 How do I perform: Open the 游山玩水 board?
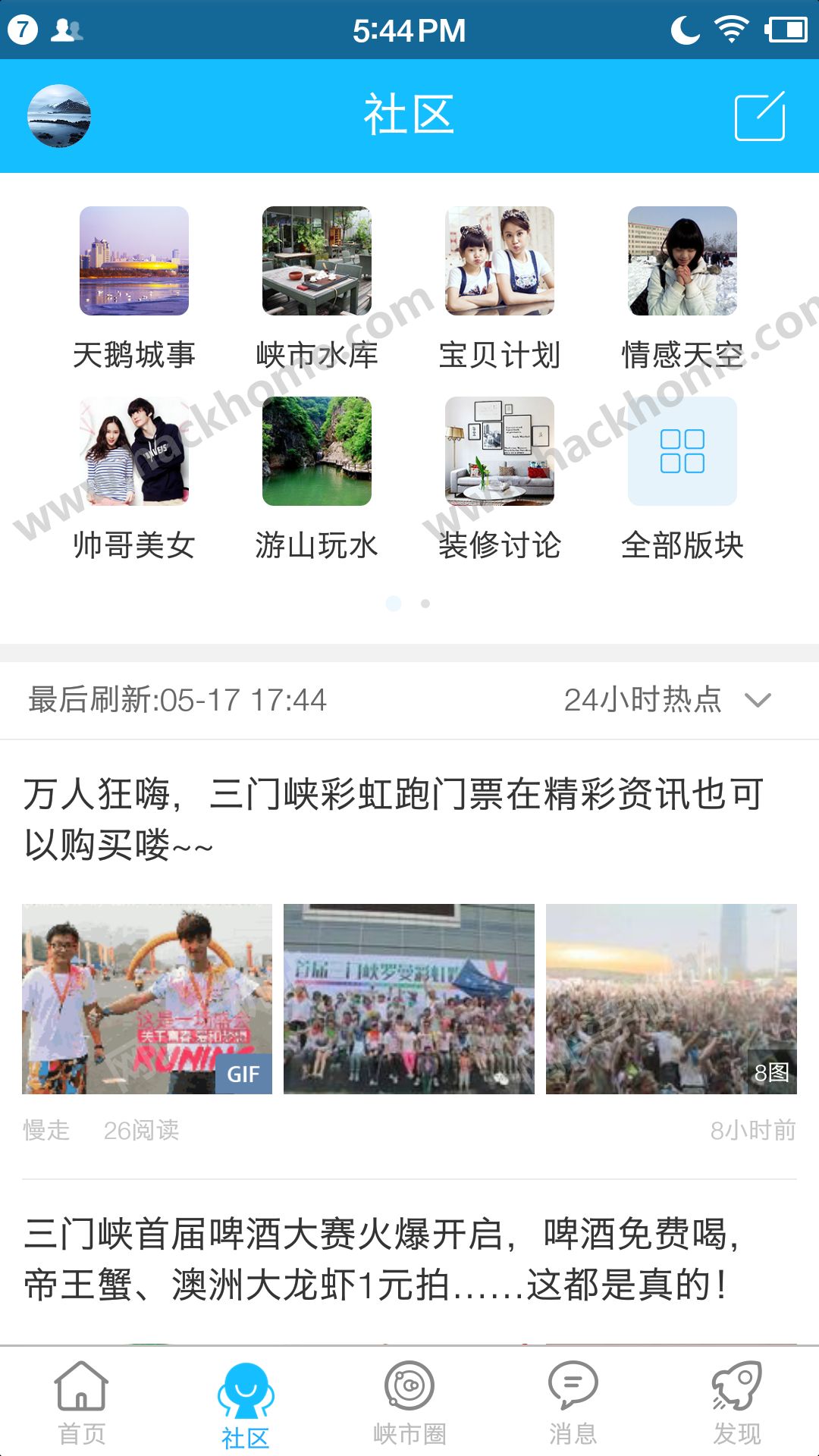[x=317, y=451]
